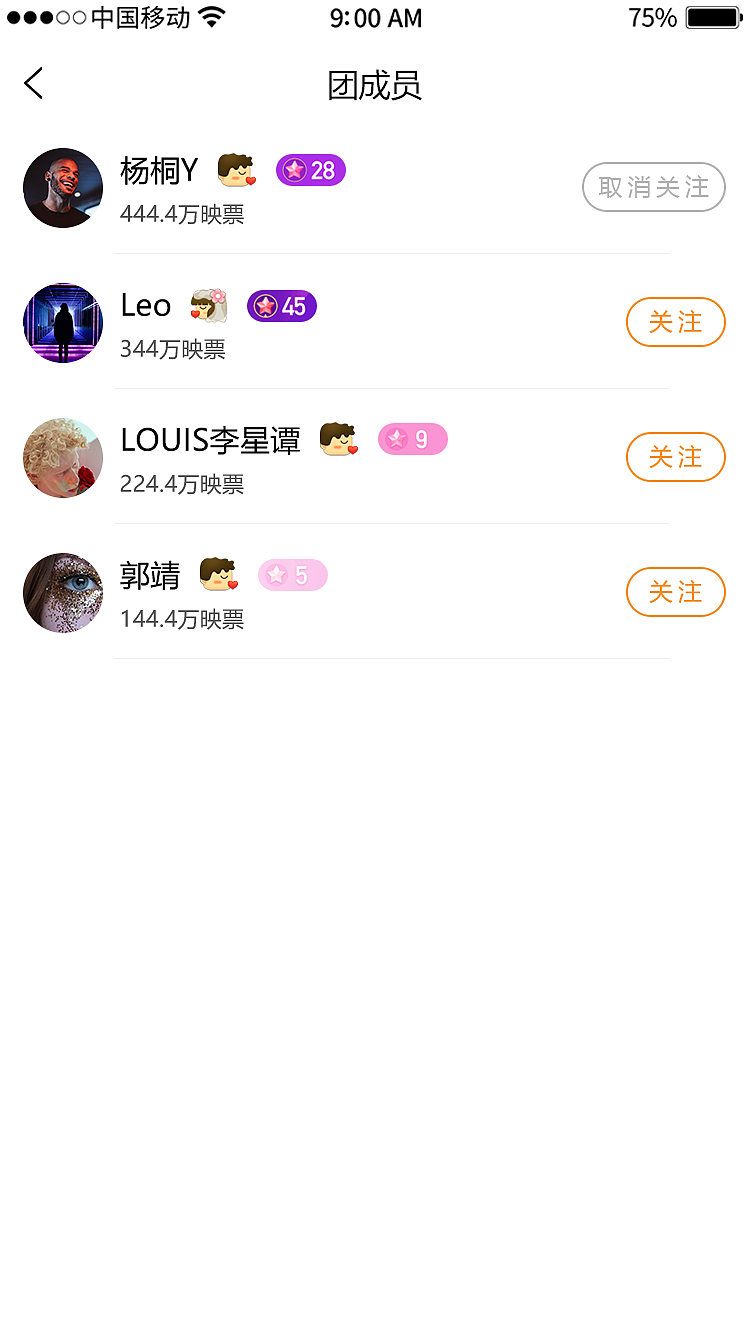The width and height of the screenshot is (750, 1334).
Task: Click 杨桐Y's purple level 28 star badge
Action: [x=310, y=170]
